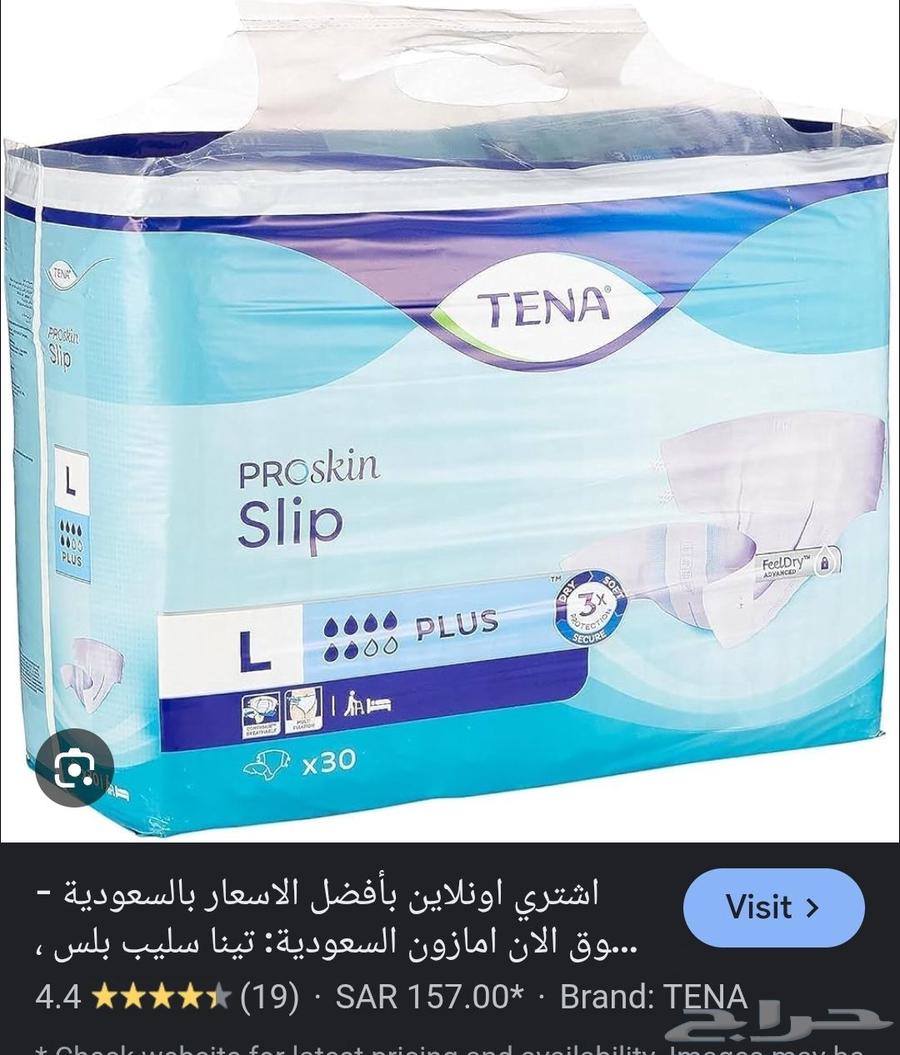This screenshot has width=900, height=1055.
Task: Open the TENA ProSkin Slip product image
Action: (450, 420)
